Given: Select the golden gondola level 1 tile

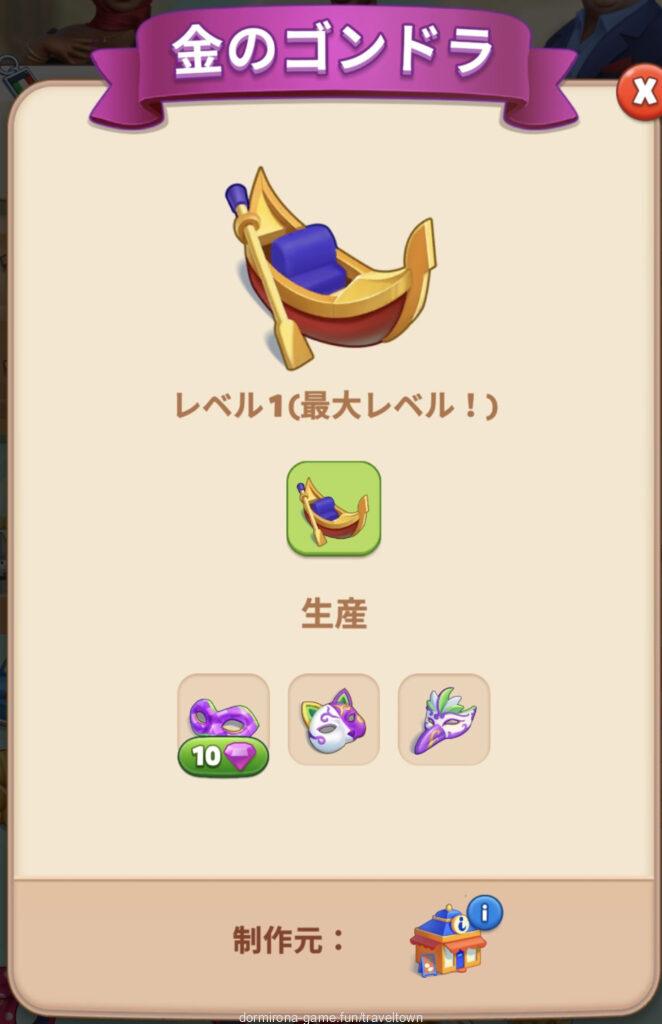Looking at the screenshot, I should pos(334,508).
